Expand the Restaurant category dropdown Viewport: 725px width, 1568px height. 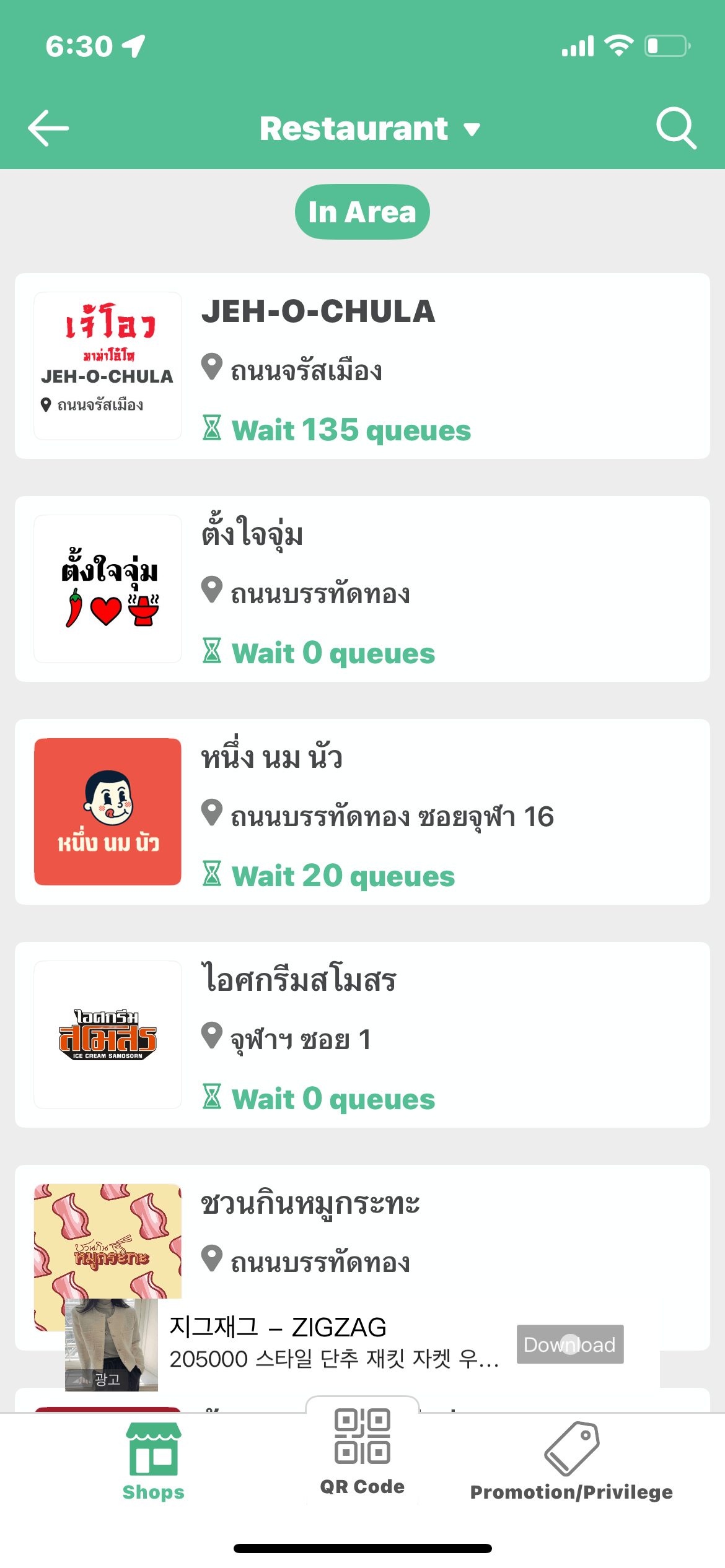(370, 129)
